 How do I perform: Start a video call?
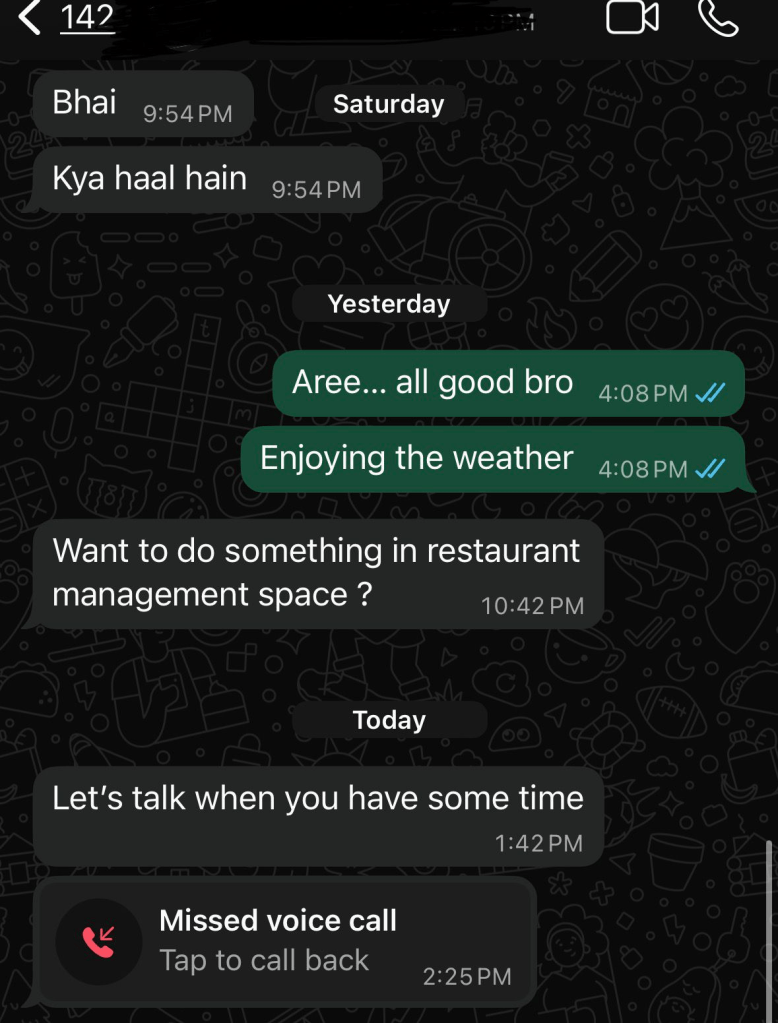[x=632, y=17]
